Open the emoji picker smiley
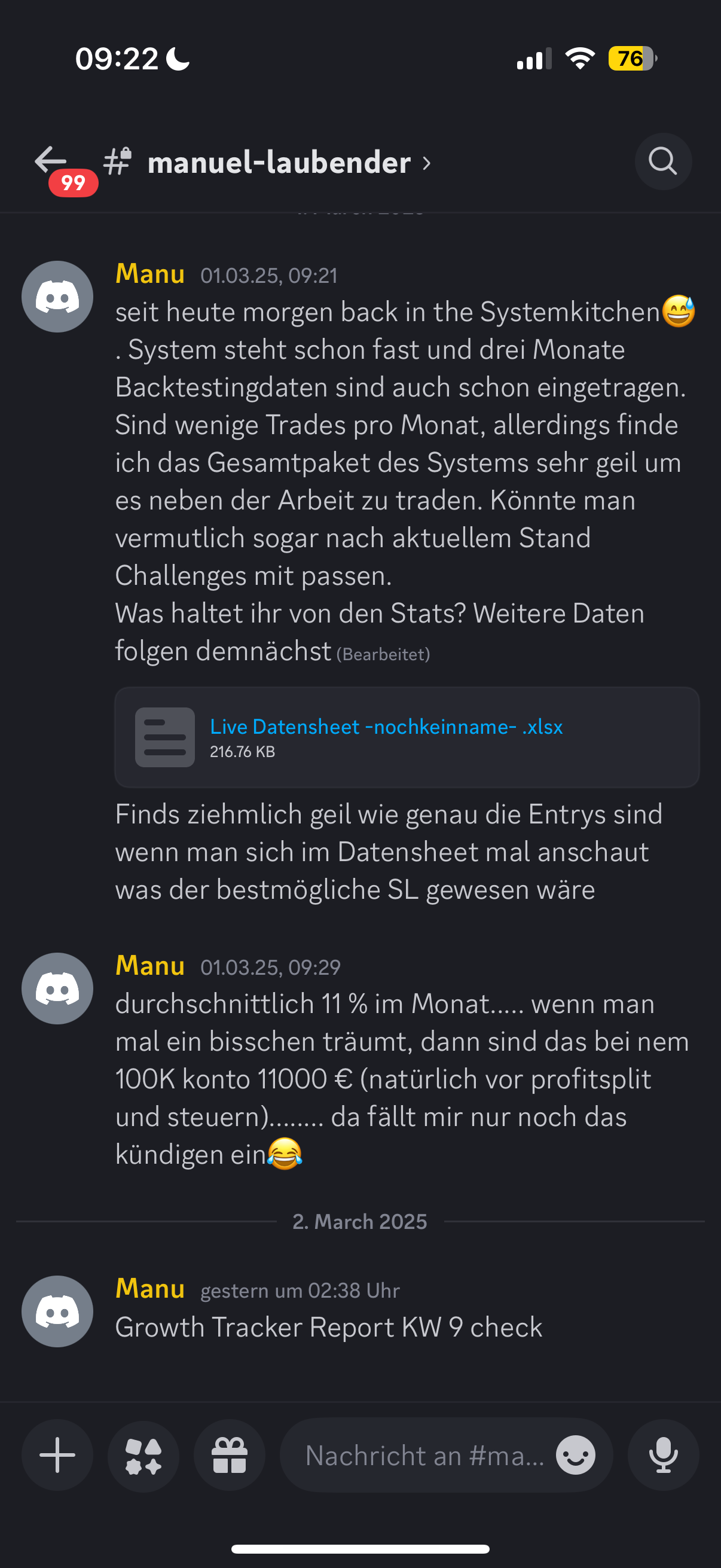Image resolution: width=721 pixels, height=1568 pixels. (x=576, y=1455)
